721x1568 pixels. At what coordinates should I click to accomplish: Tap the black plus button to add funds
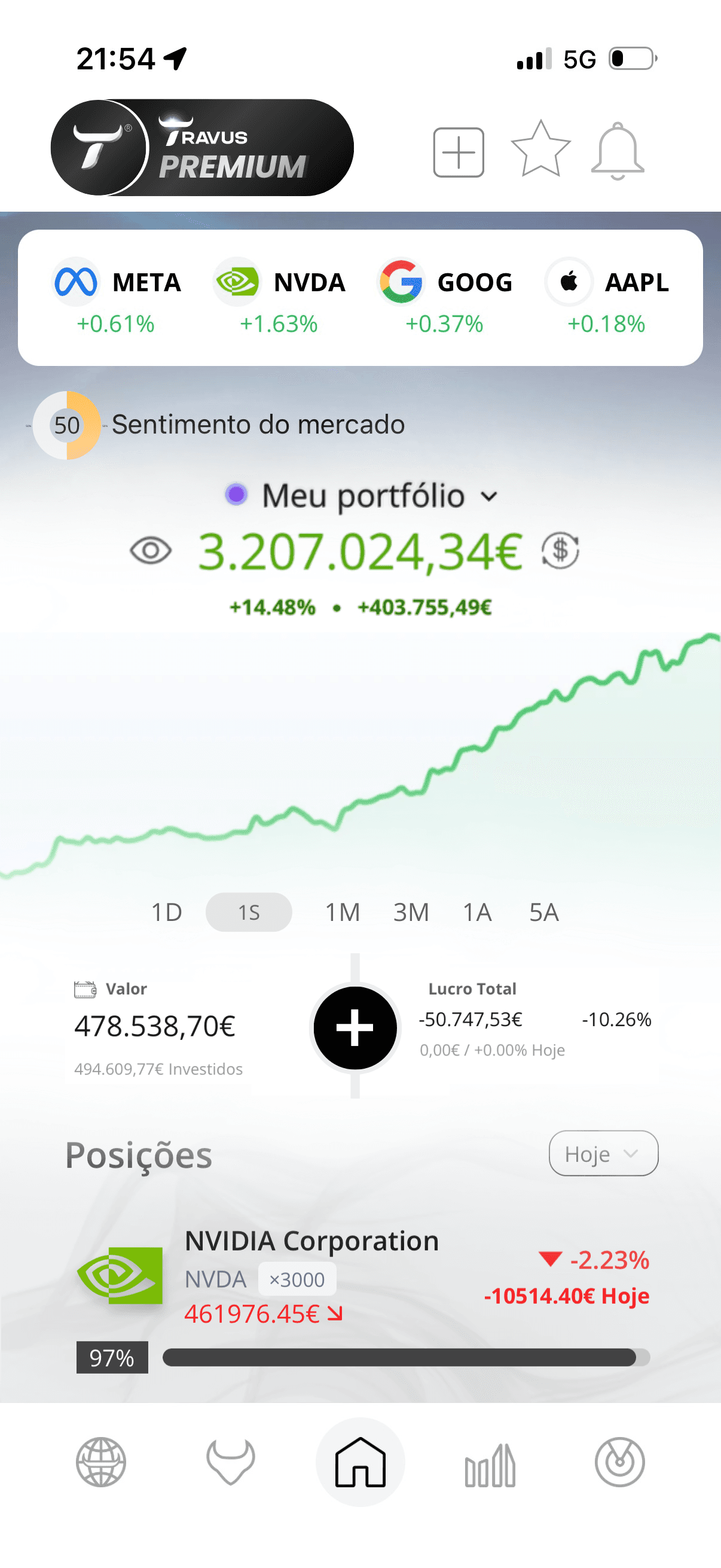[355, 1027]
